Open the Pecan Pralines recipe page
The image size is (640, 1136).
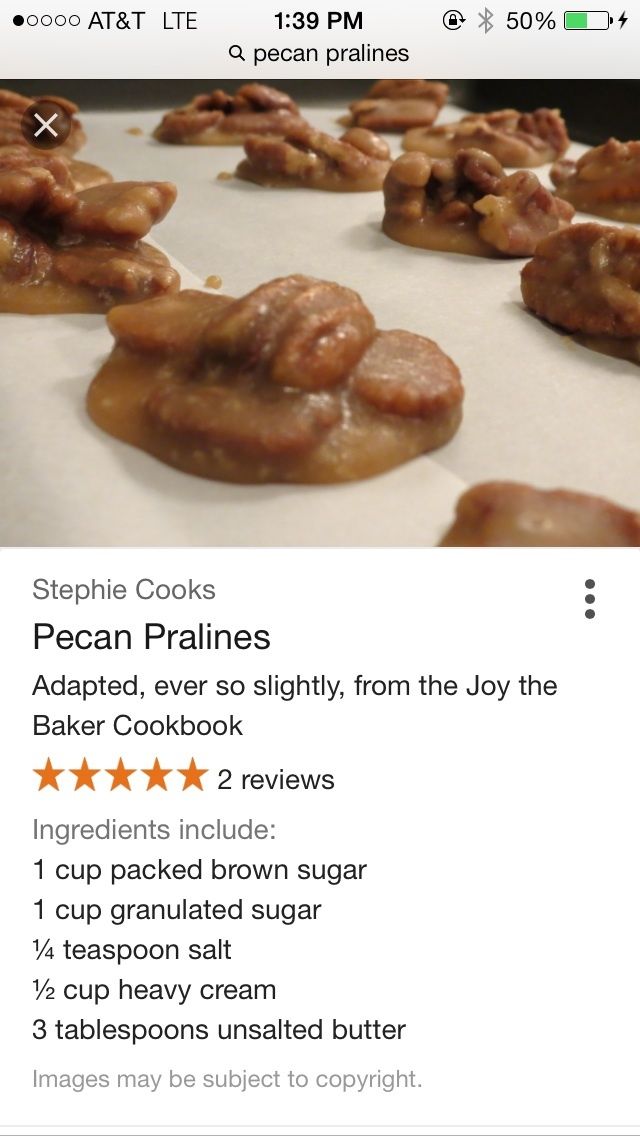151,637
